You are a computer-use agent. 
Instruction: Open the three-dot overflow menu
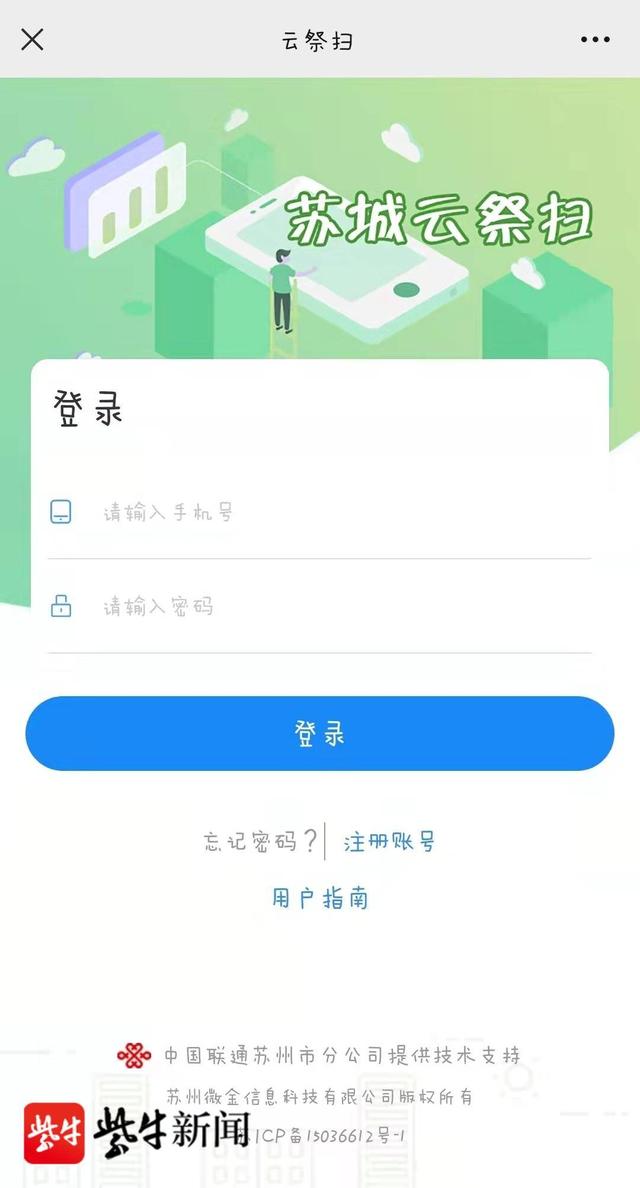coord(595,40)
